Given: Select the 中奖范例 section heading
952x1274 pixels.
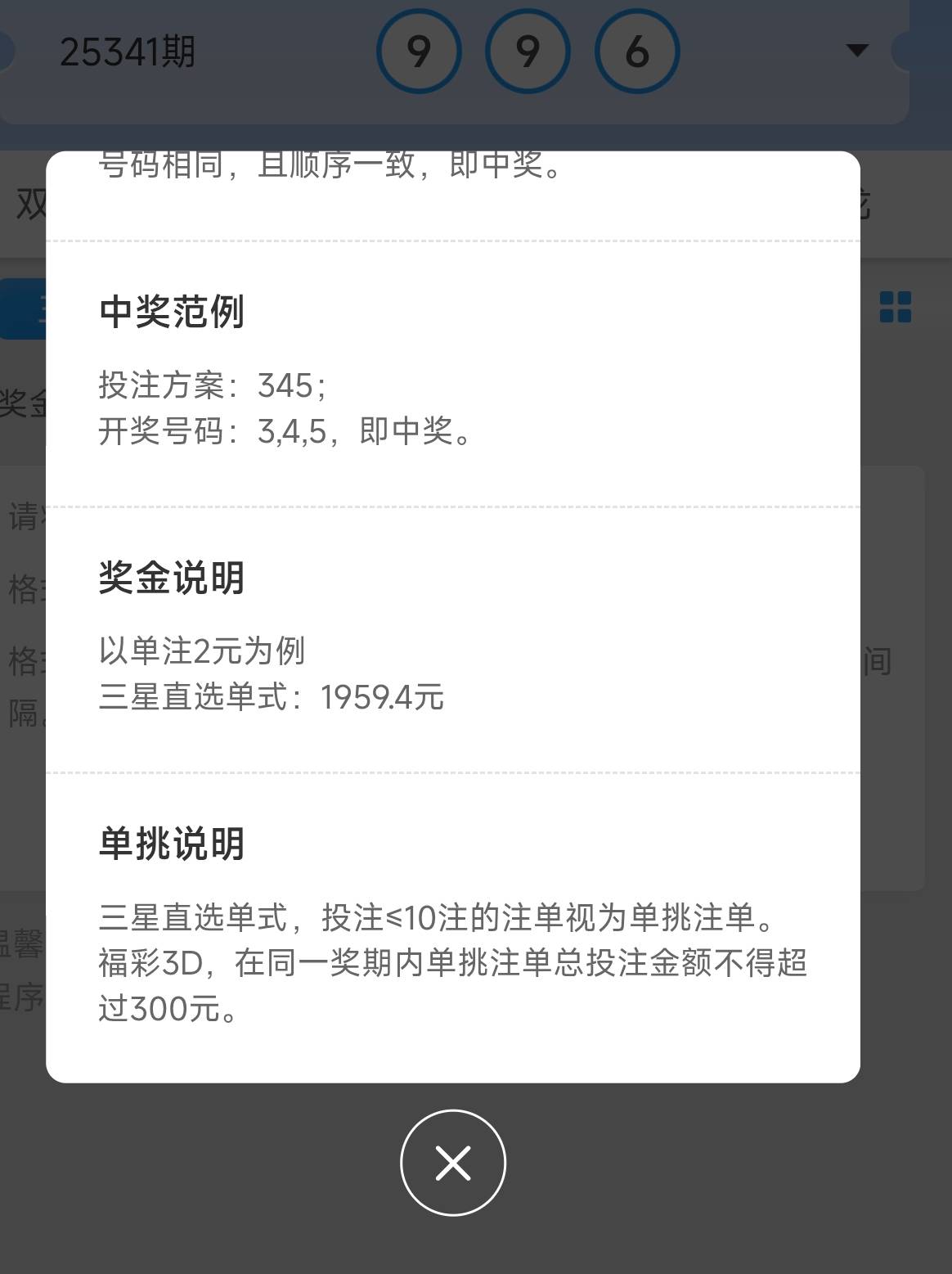Looking at the screenshot, I should click(x=171, y=312).
